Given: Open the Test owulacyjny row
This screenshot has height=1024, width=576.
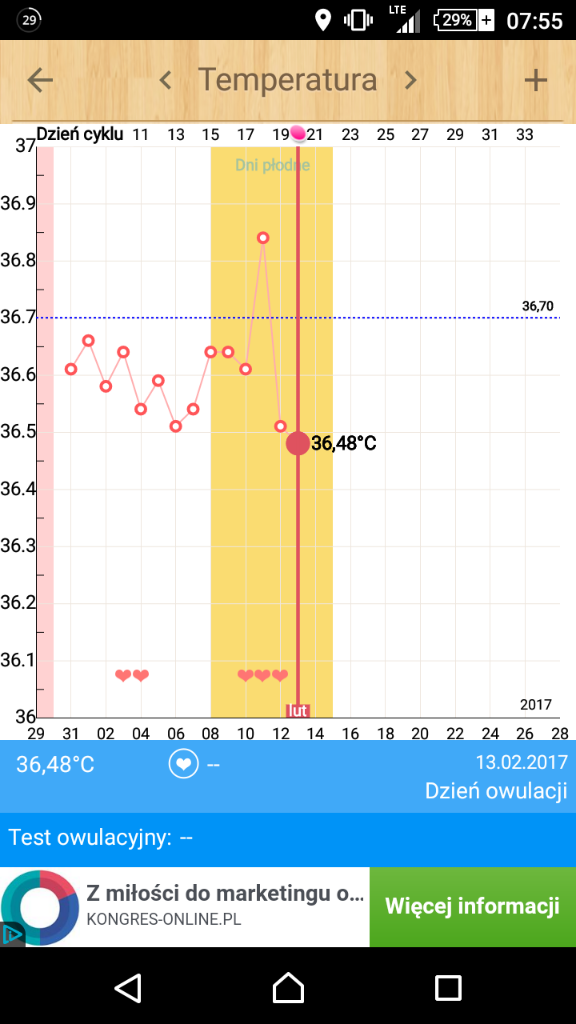Looking at the screenshot, I should point(288,839).
